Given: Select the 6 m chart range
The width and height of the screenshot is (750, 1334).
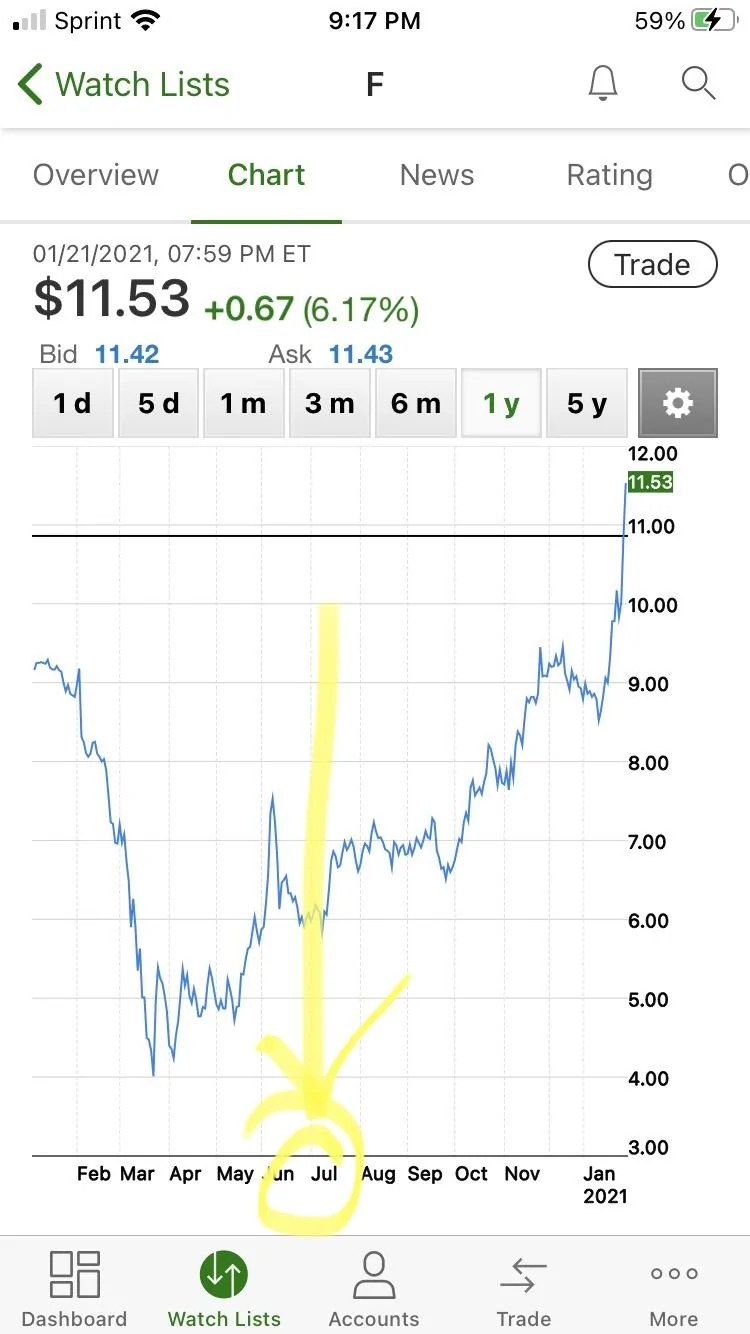Looking at the screenshot, I should click(416, 403).
